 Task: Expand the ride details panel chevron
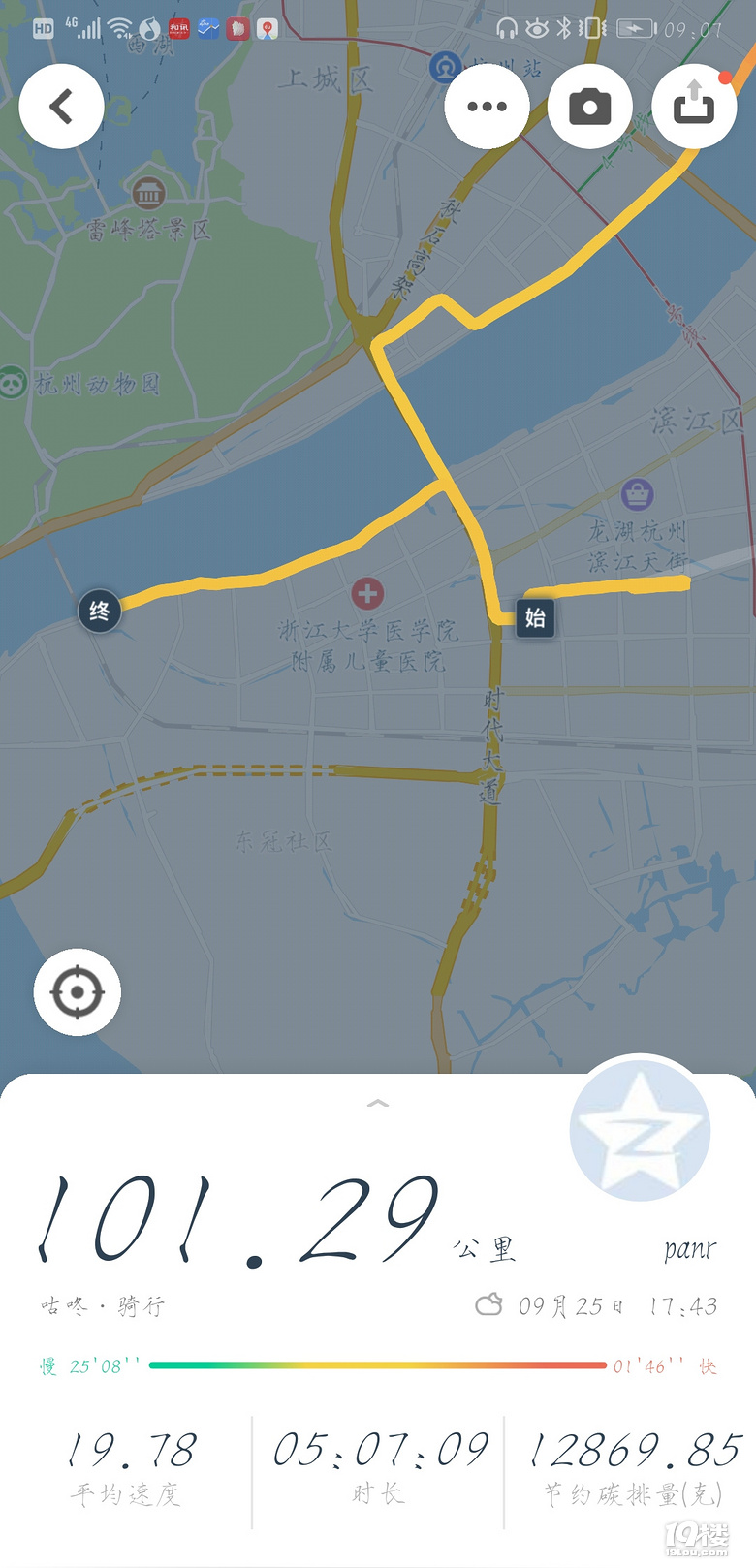coord(378,1103)
